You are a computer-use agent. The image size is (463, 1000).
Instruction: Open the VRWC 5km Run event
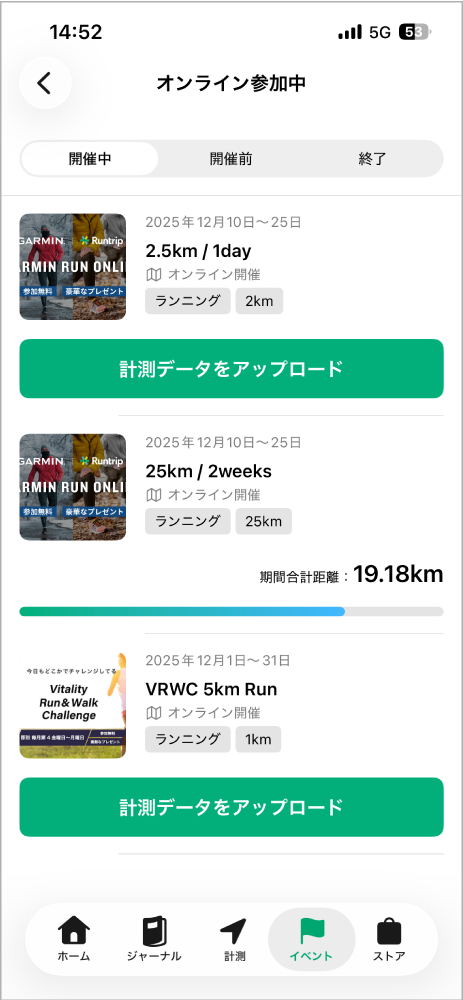point(232,705)
